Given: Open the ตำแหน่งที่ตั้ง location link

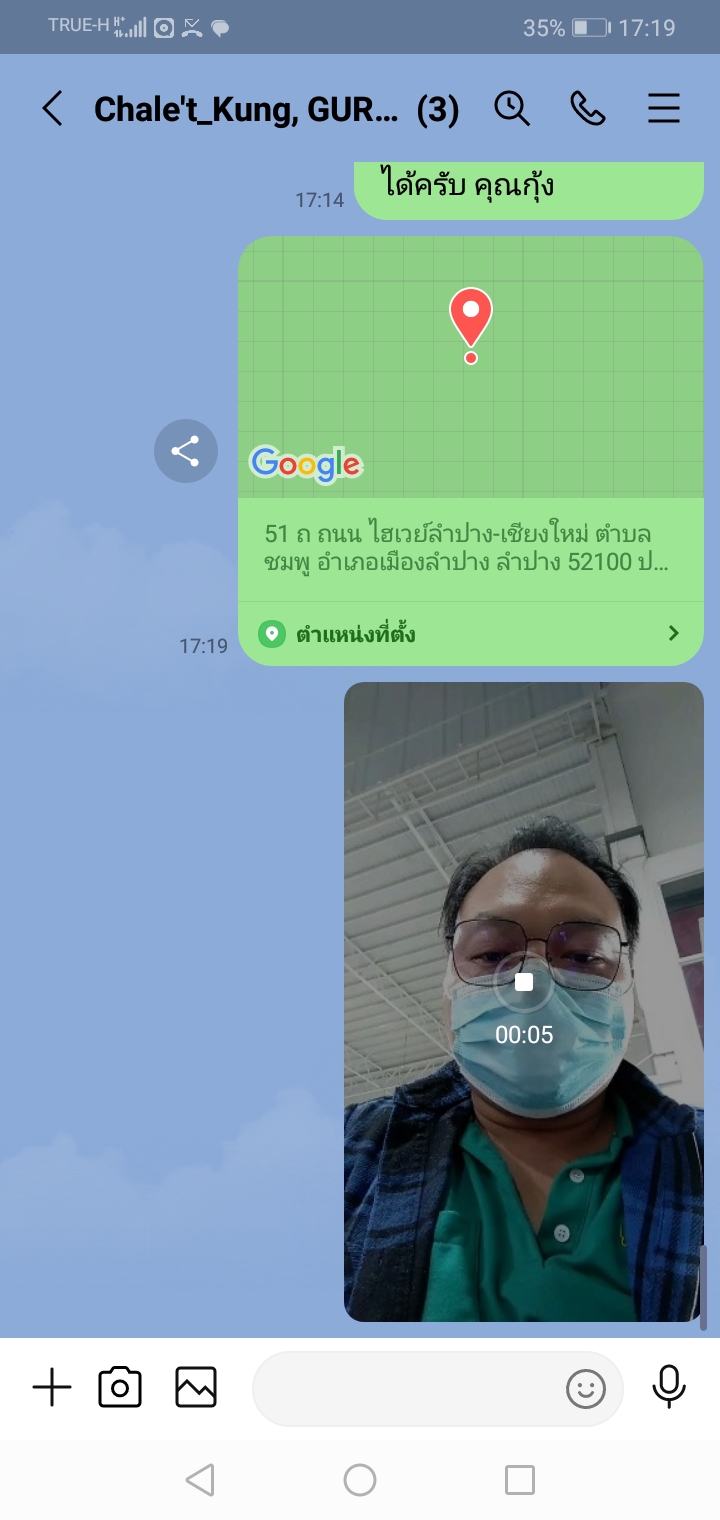Looking at the screenshot, I should (470, 633).
